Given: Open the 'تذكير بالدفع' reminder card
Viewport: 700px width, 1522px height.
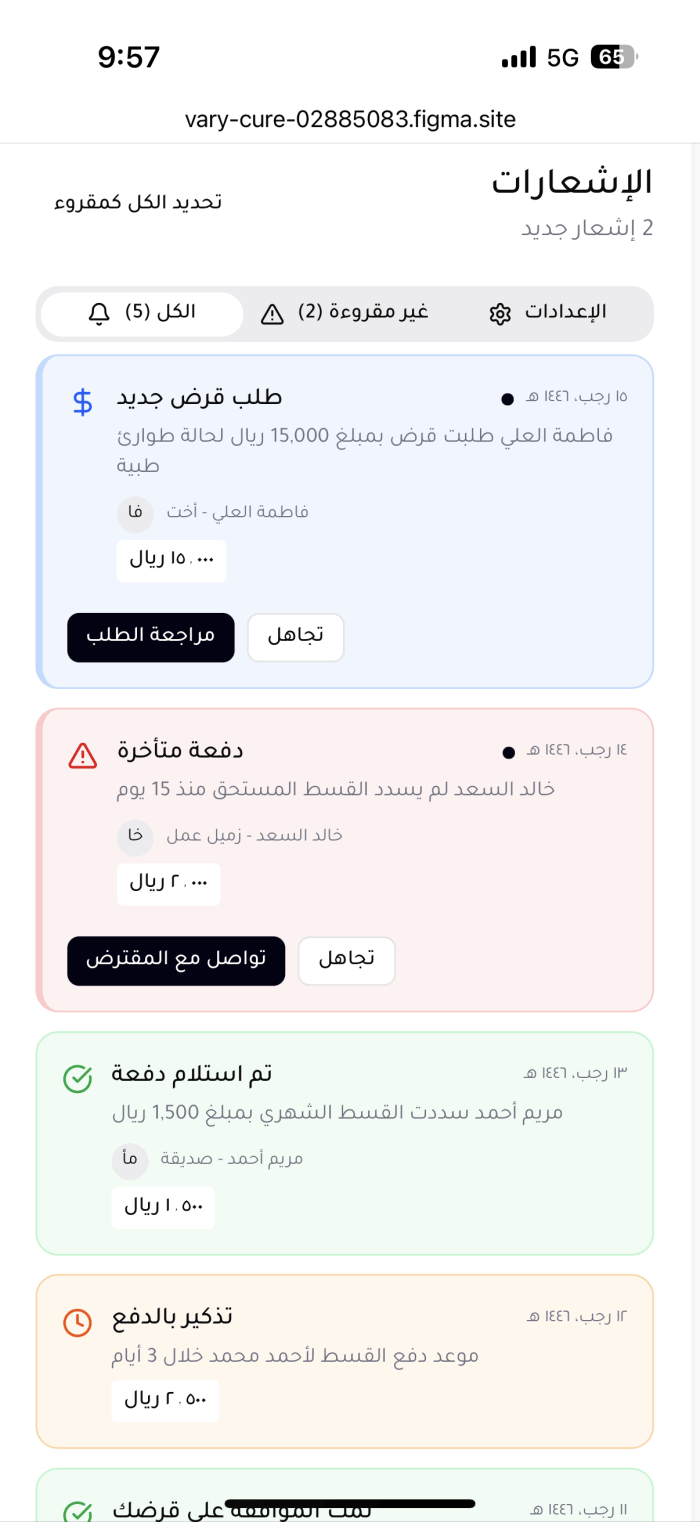Looking at the screenshot, I should coord(344,1360).
